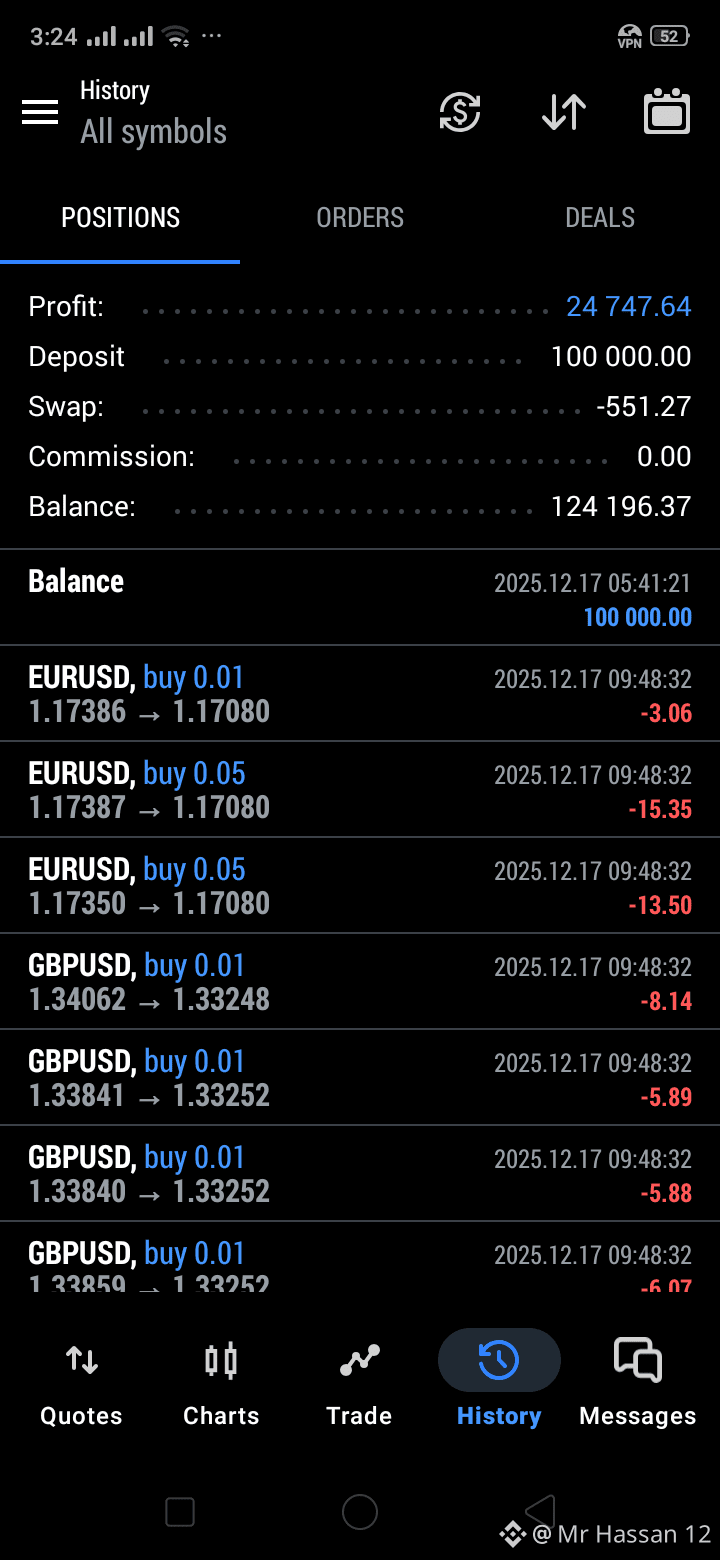720x1560 pixels.
Task: Open GBPUSD position with -5.88 loss
Action: [360, 1174]
